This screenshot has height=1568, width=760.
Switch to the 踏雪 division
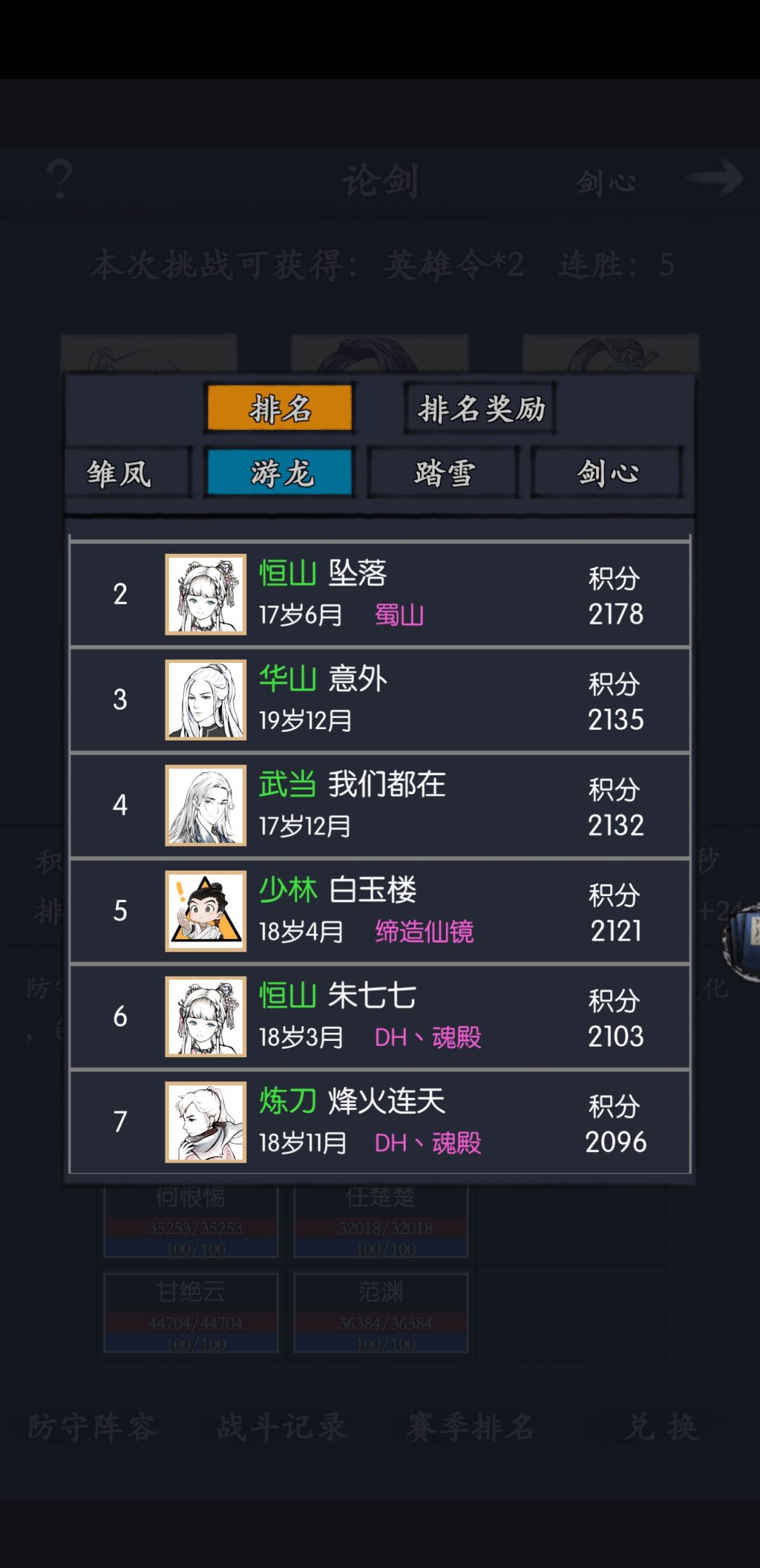click(443, 472)
